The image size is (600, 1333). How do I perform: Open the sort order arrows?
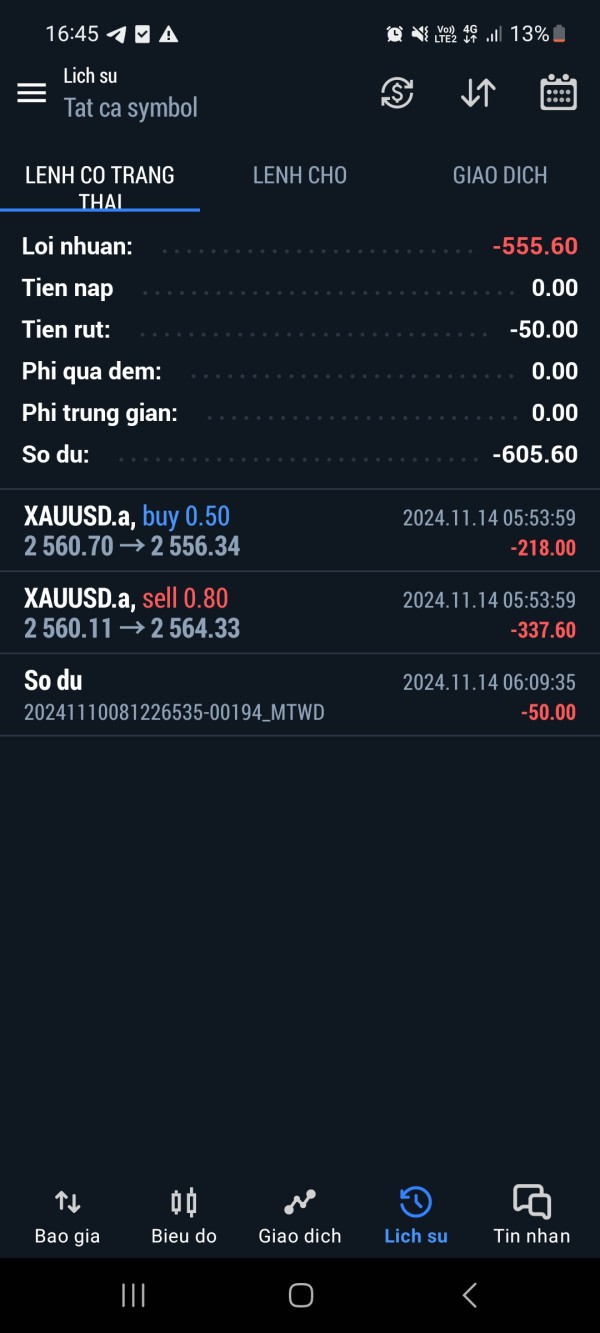[x=478, y=93]
